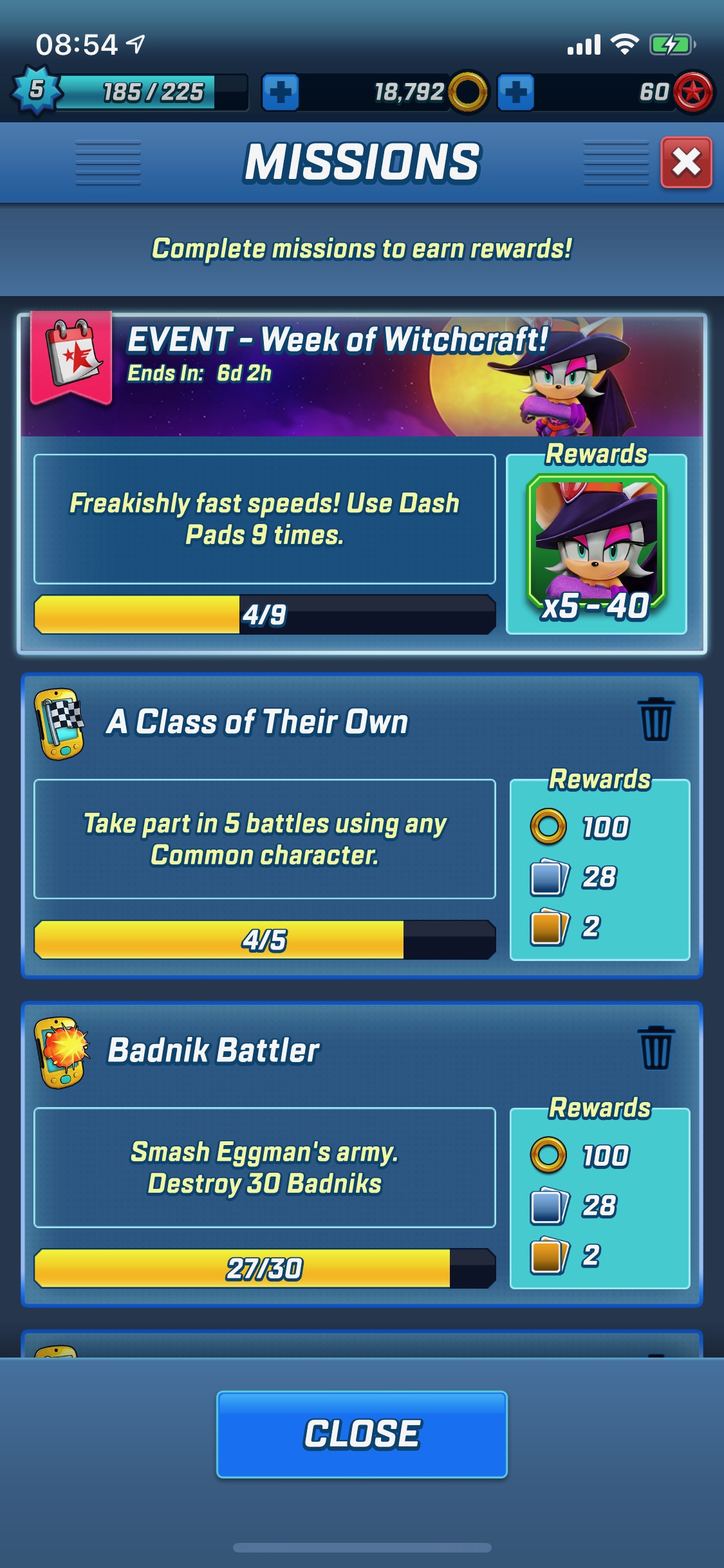Add more gold rings with plus button
The width and height of the screenshot is (724, 1568).
coord(280,93)
